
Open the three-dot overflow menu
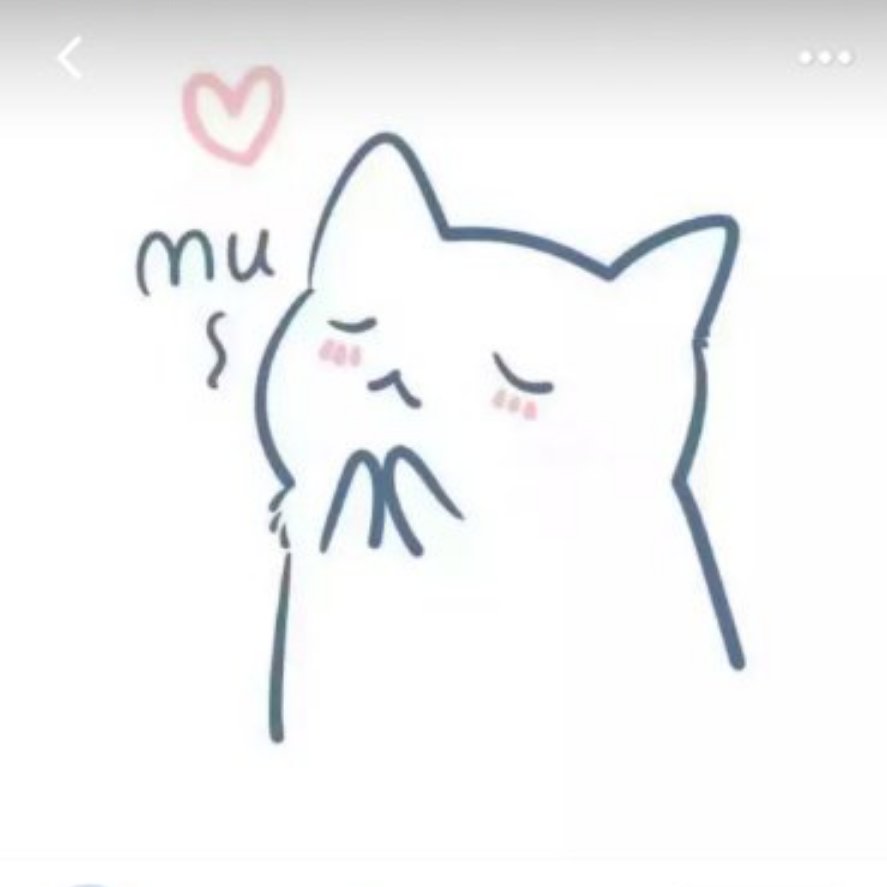pos(825,58)
